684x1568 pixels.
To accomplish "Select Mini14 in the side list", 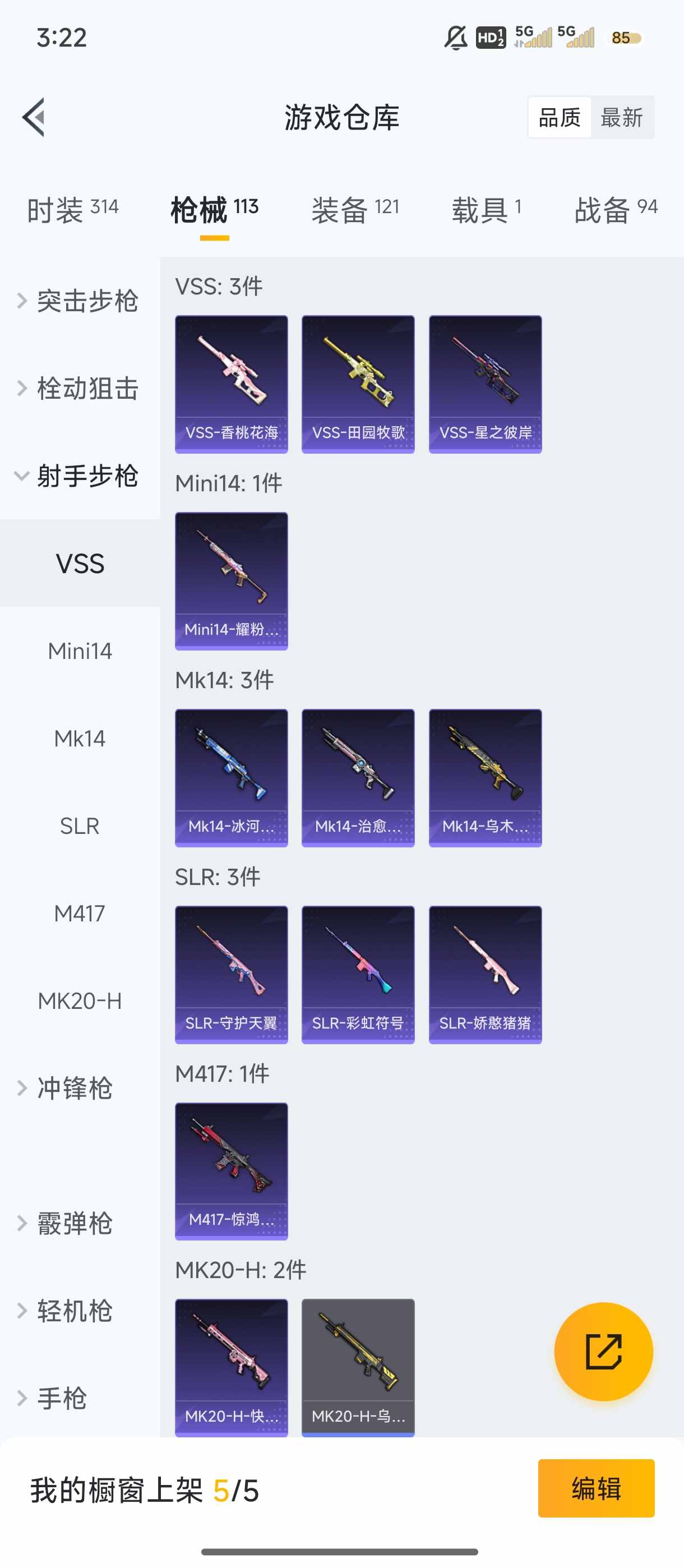I will pos(80,651).
